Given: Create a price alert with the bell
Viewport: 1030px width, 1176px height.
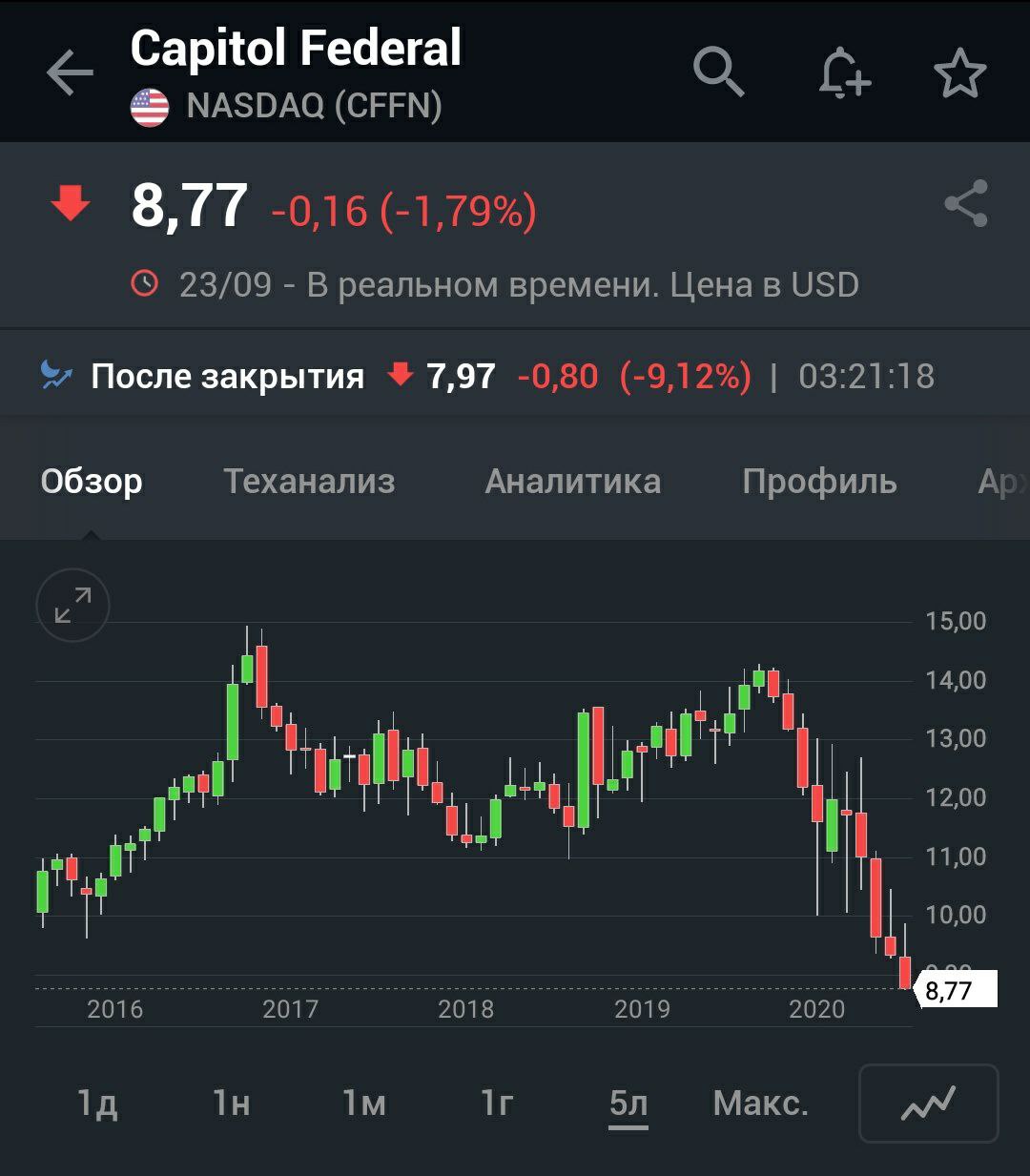Looking at the screenshot, I should [x=844, y=73].
